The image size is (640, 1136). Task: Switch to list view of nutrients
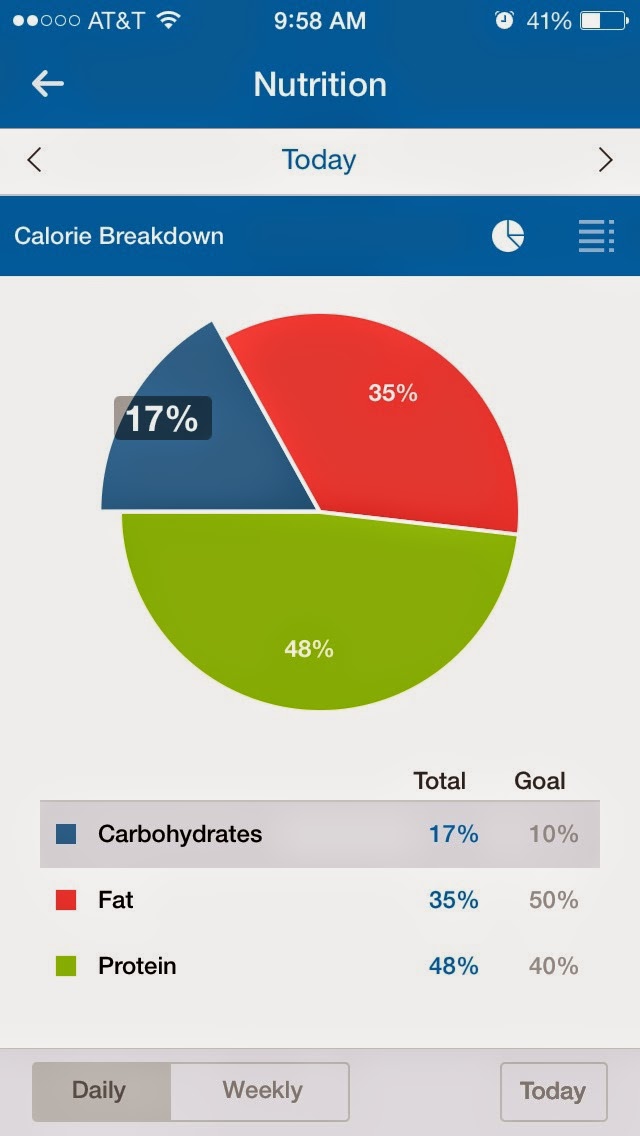point(596,236)
